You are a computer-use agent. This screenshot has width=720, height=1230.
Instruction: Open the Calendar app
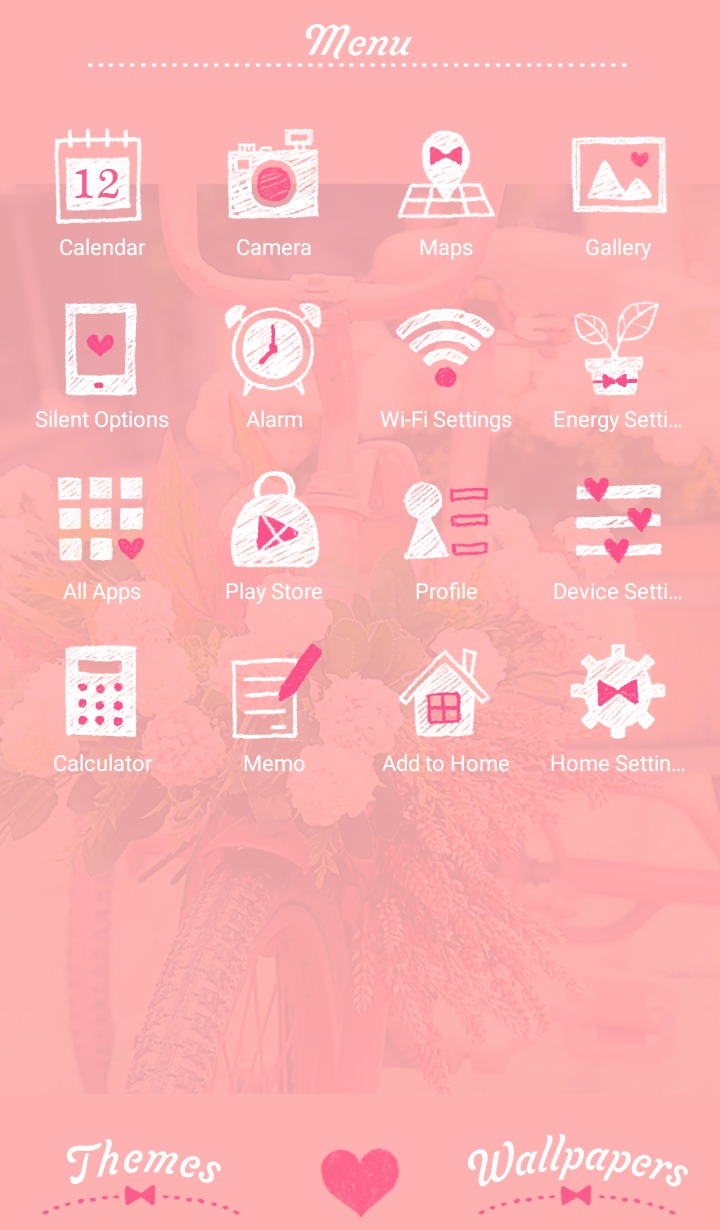[x=101, y=195]
